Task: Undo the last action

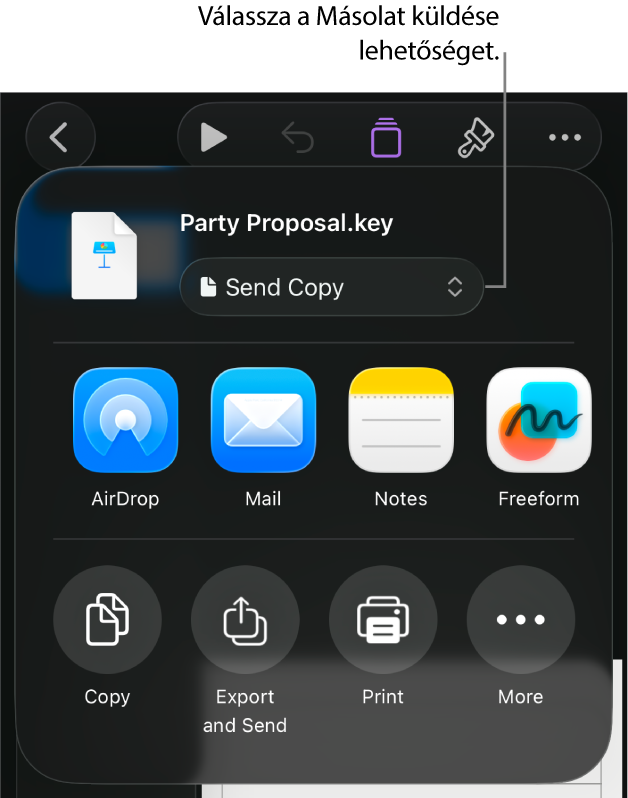Action: 298,137
